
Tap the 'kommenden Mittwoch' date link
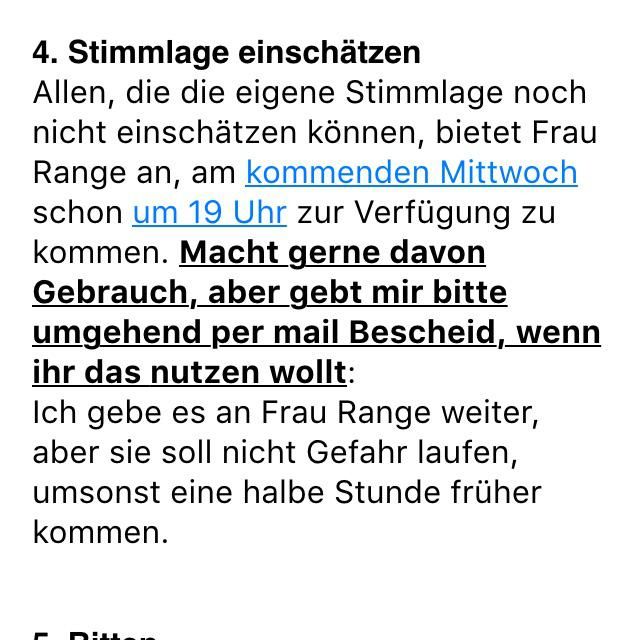tap(411, 172)
